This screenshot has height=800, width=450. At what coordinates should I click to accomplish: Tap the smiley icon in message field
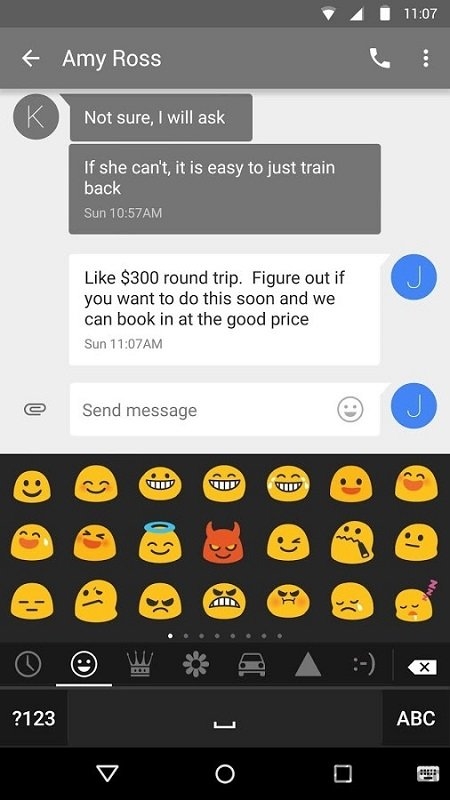pyautogui.click(x=351, y=409)
